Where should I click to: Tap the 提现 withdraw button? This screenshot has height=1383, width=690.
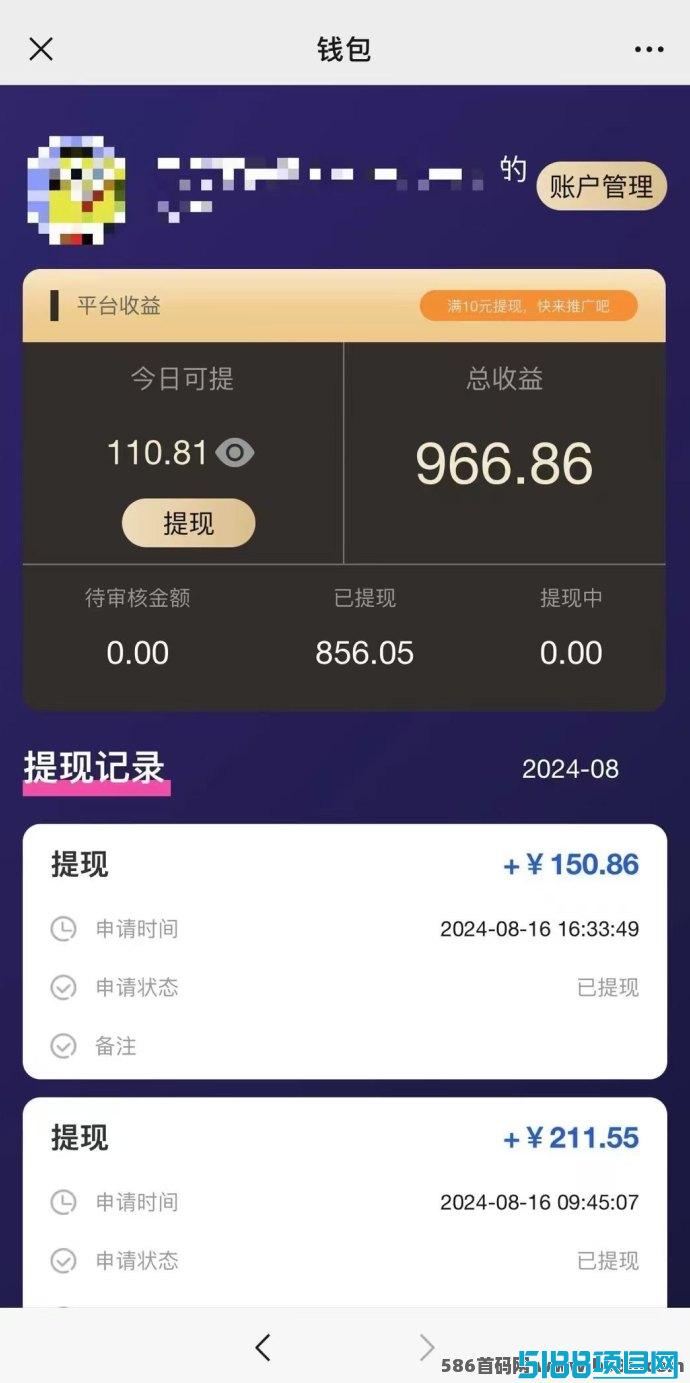pos(188,523)
